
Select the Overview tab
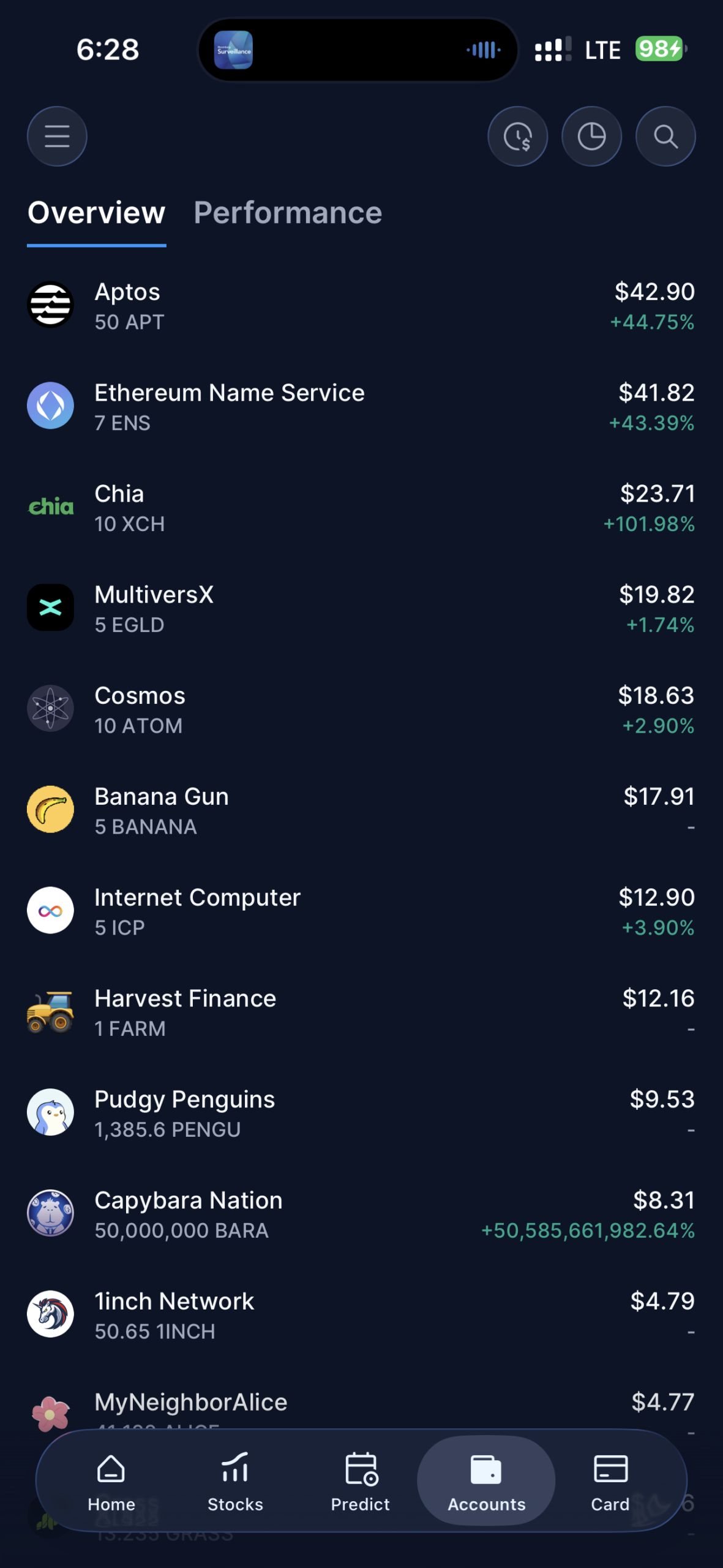96,213
